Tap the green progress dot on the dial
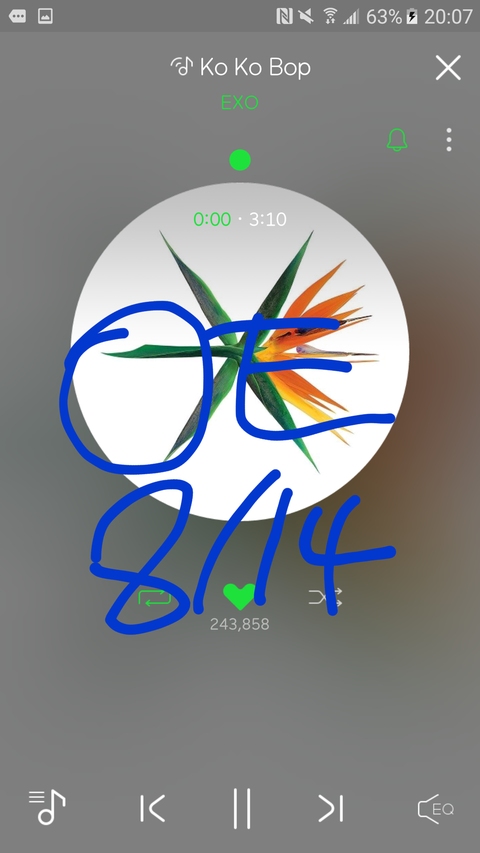 tap(240, 160)
